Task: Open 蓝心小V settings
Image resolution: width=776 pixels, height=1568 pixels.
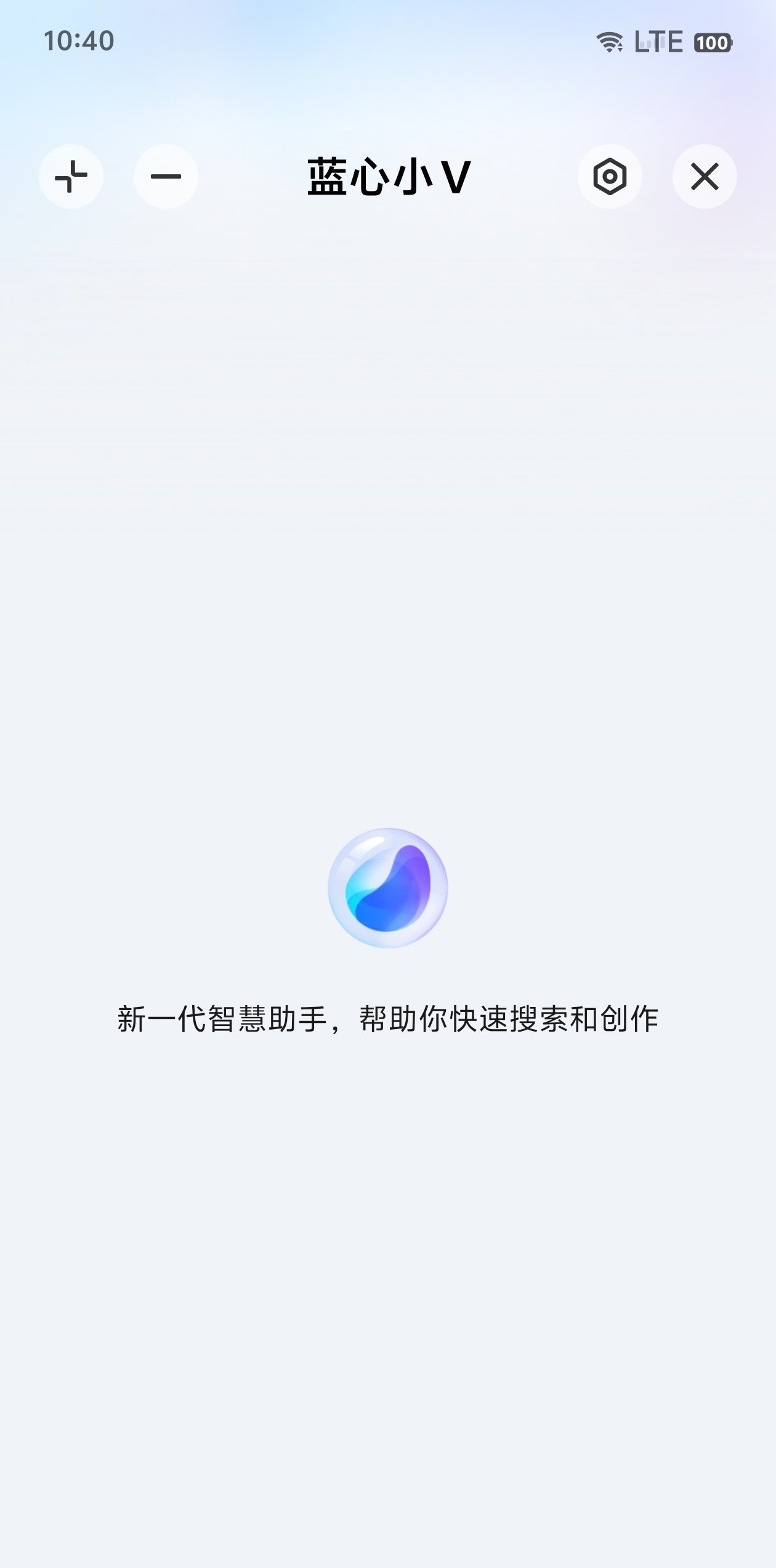Action: coord(610,177)
